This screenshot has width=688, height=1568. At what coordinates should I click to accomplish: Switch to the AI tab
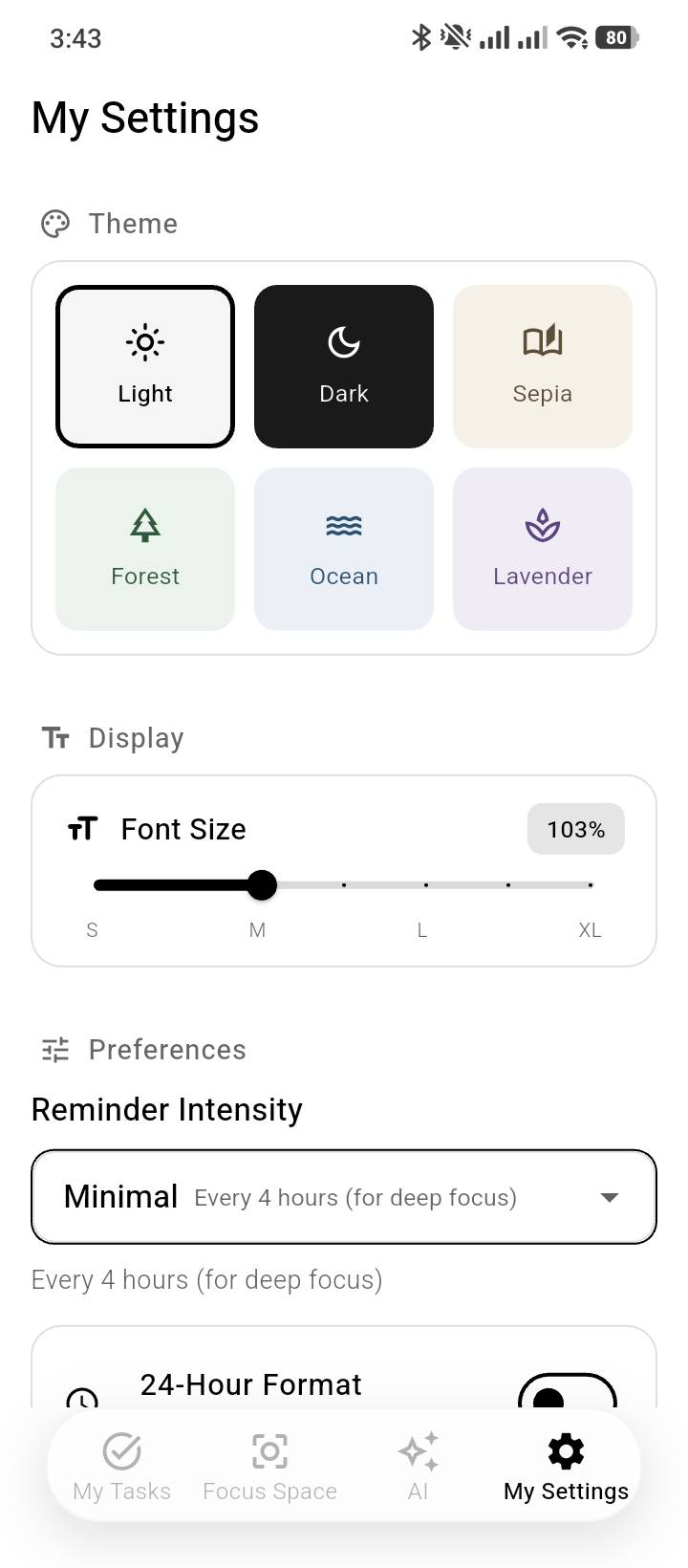tap(418, 1467)
